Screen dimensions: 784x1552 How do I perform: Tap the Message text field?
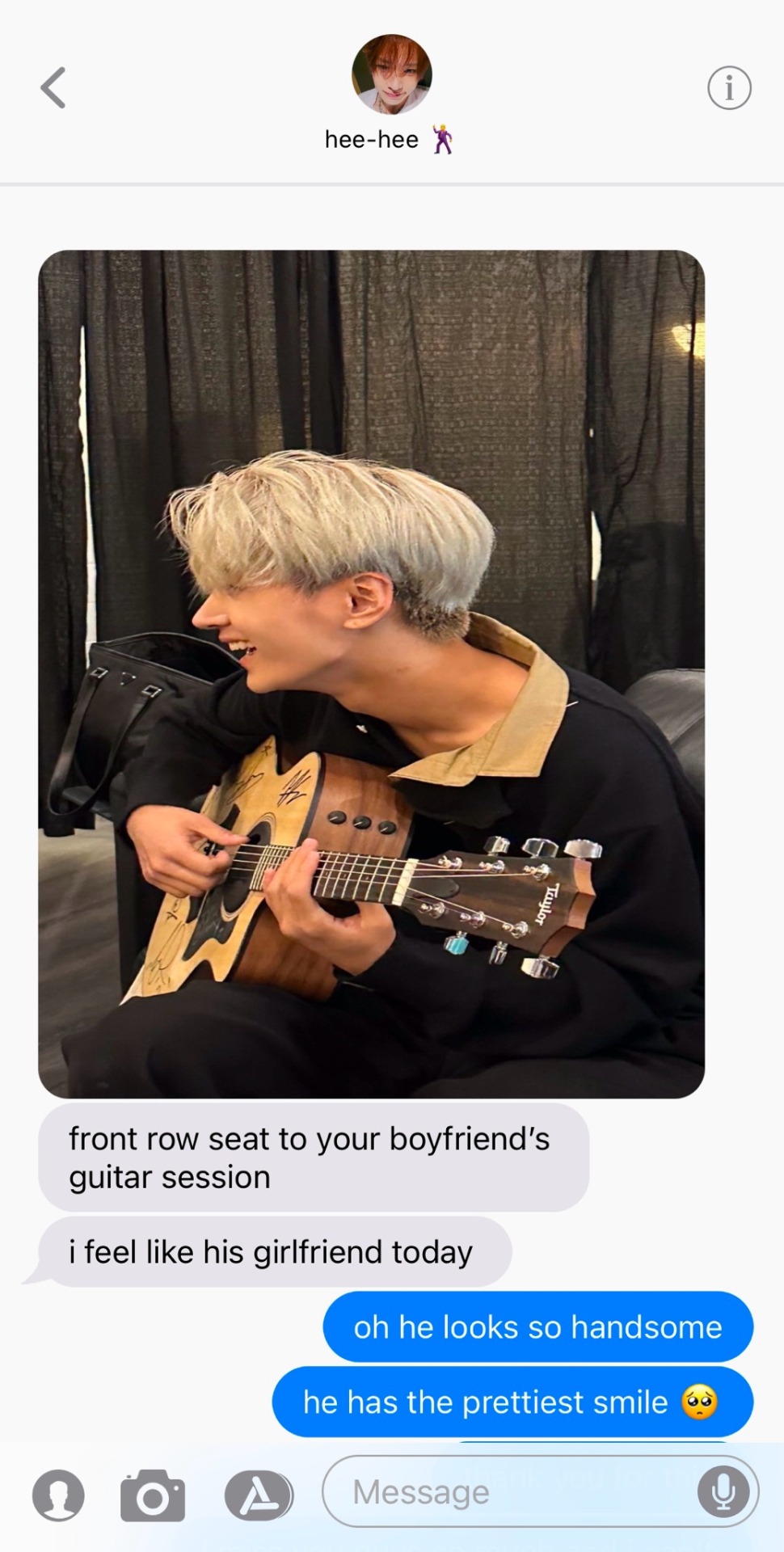(x=509, y=1492)
